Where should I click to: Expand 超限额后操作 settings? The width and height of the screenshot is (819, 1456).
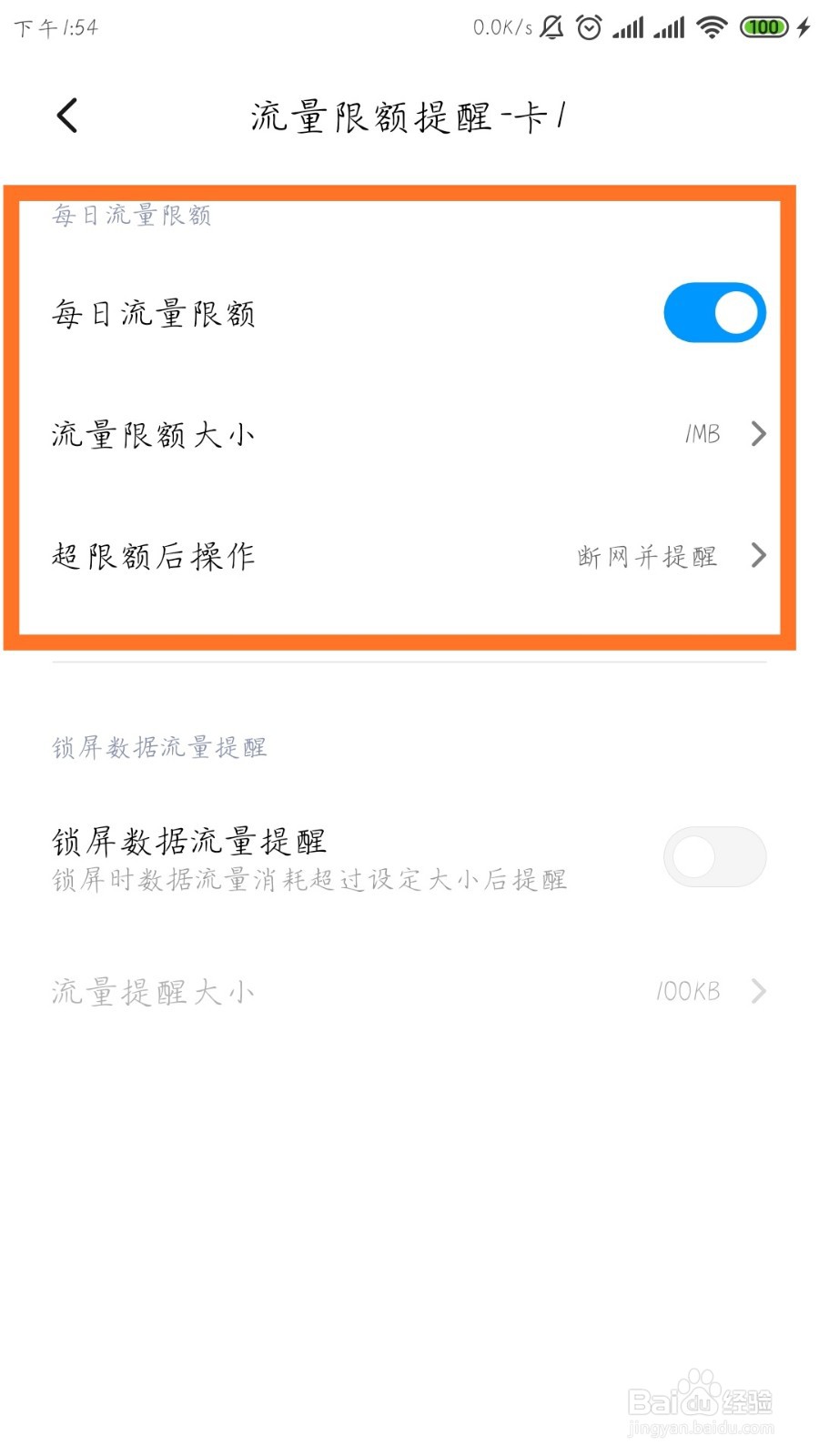click(759, 556)
